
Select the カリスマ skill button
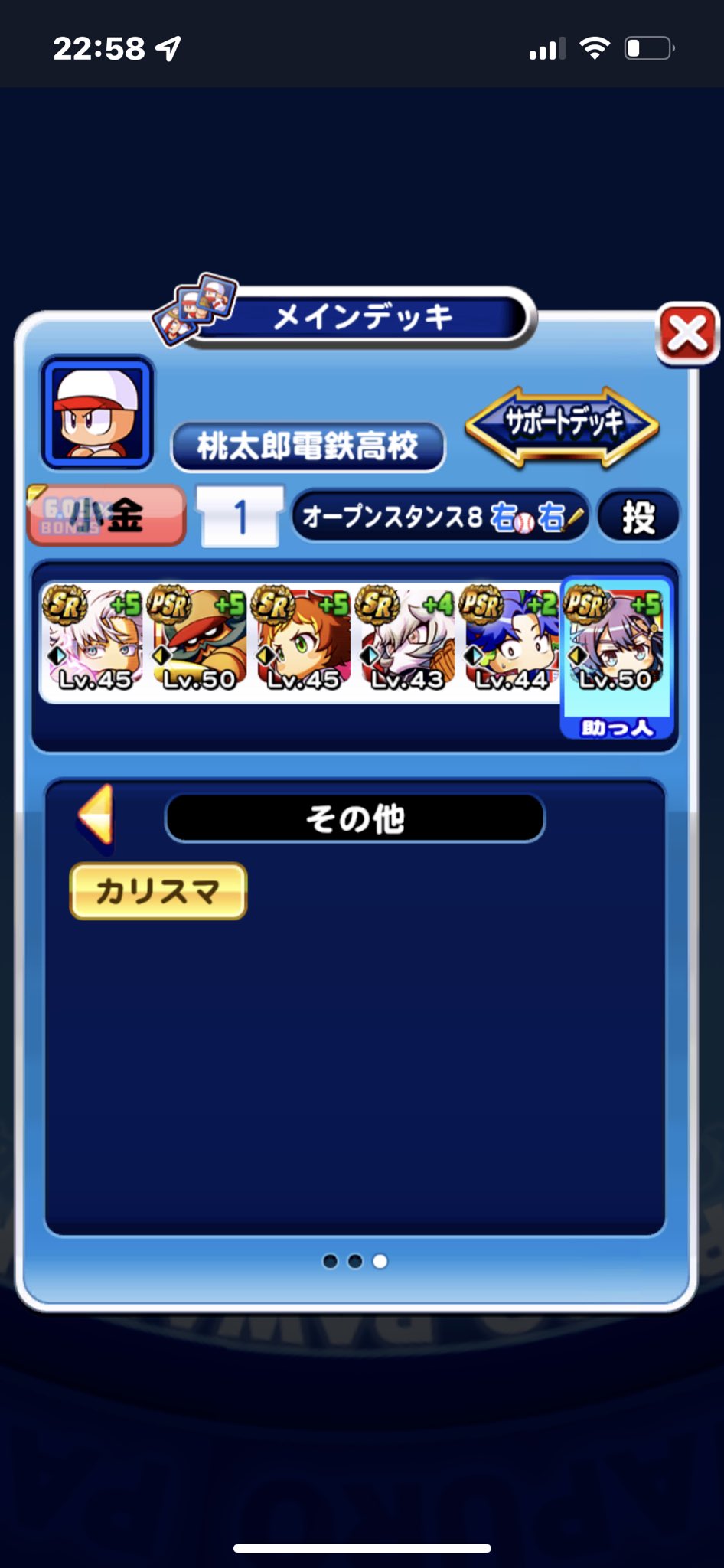click(x=158, y=891)
